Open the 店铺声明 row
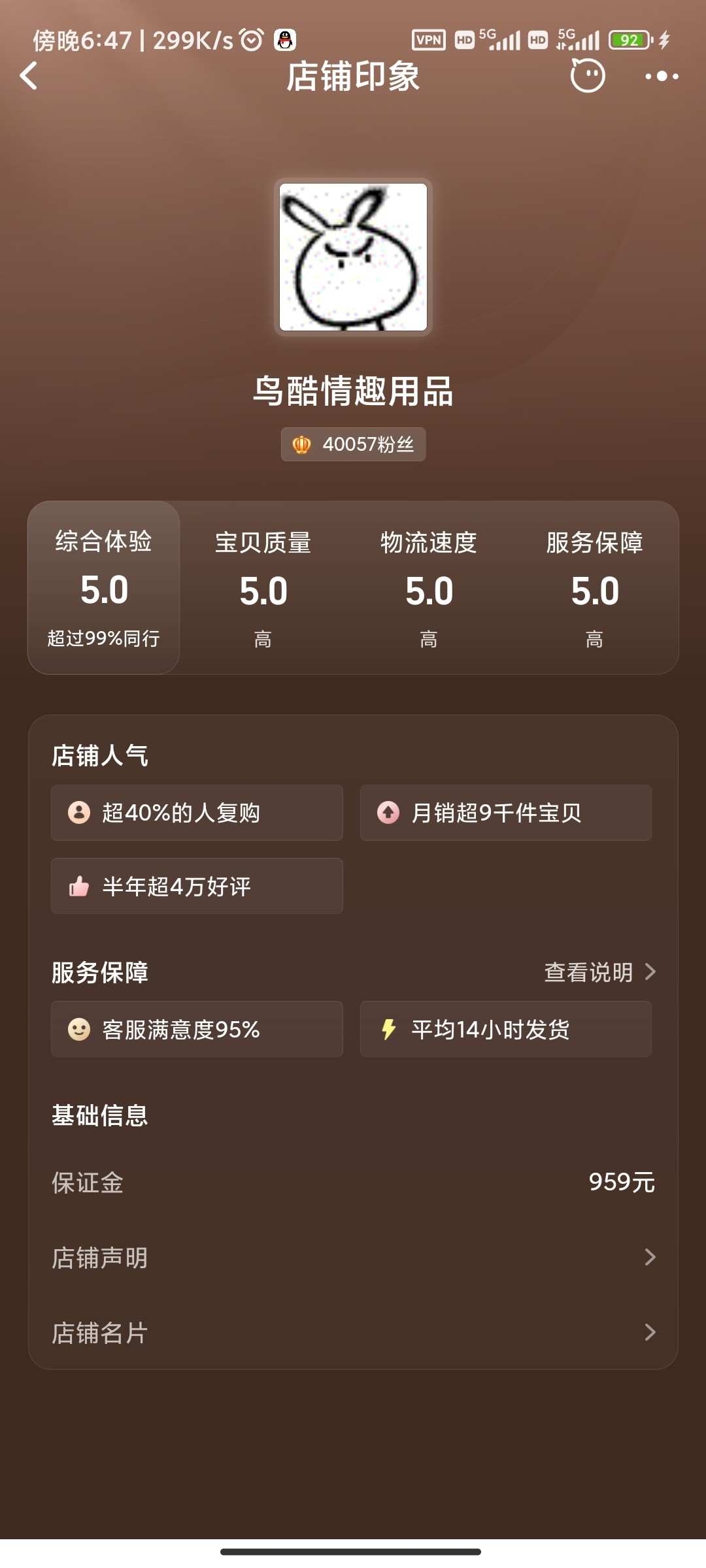Image resolution: width=706 pixels, height=1568 pixels. click(353, 1257)
